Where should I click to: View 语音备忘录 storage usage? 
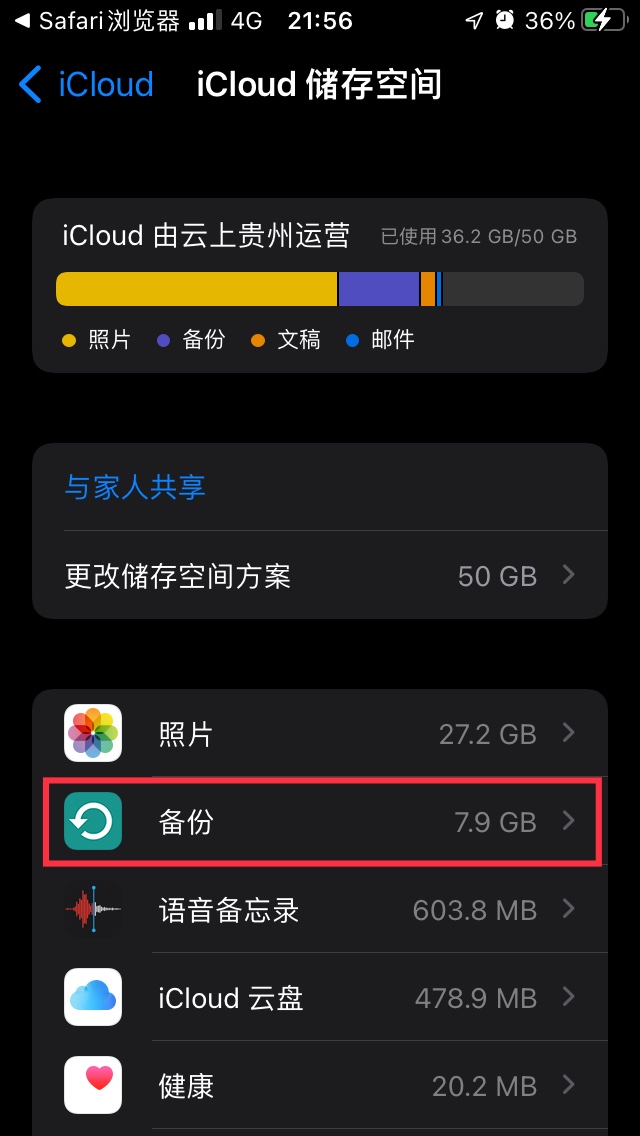coord(319,910)
